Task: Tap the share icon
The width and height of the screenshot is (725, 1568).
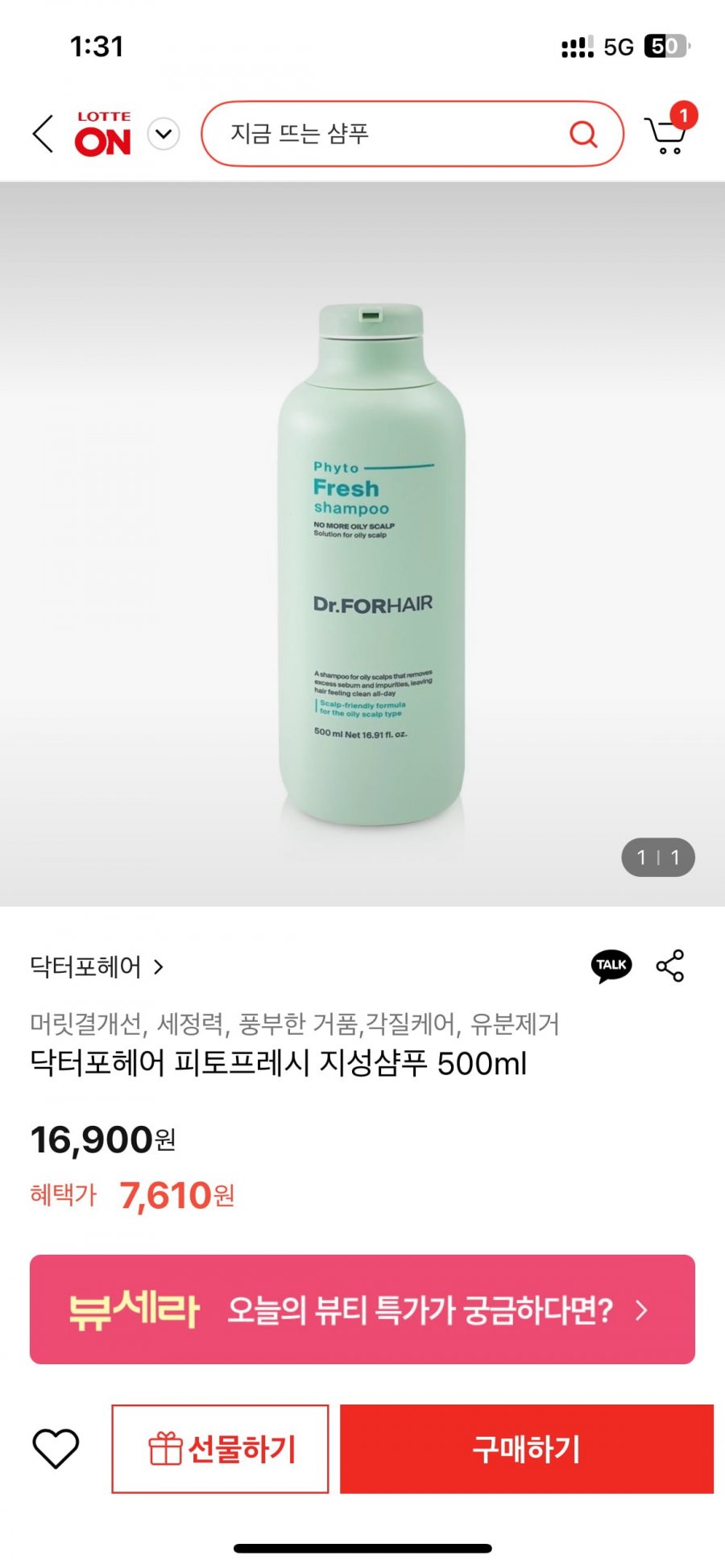Action: [x=670, y=966]
